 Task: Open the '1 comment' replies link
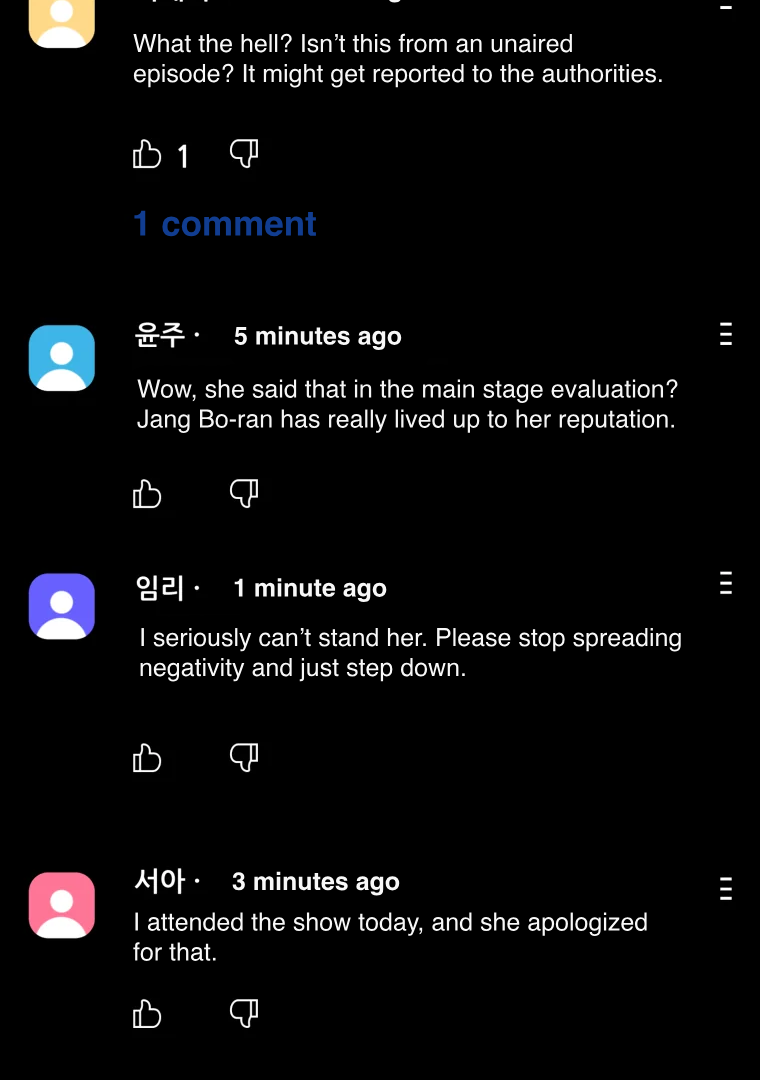[225, 224]
